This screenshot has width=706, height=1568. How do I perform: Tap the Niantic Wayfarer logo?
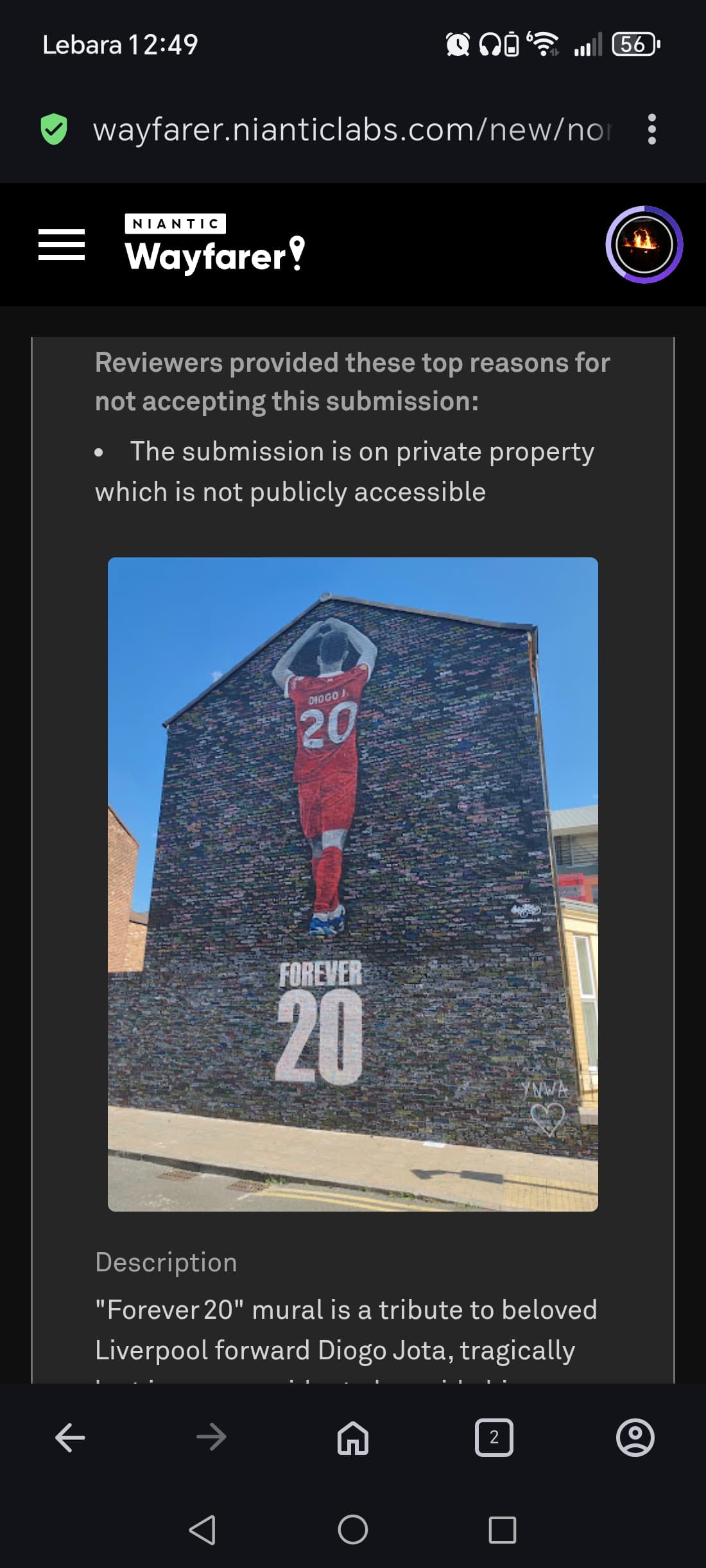(x=214, y=245)
